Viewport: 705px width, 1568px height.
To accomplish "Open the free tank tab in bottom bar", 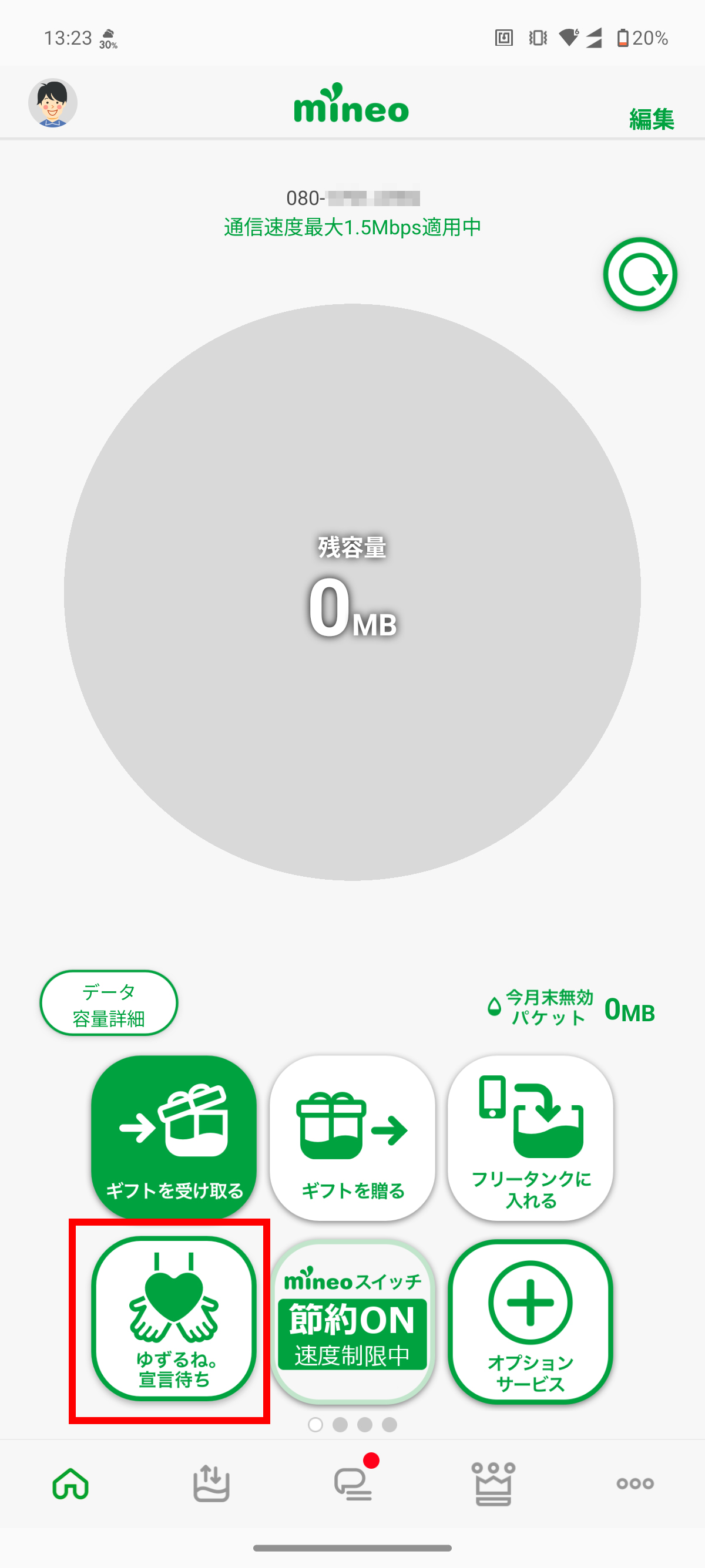I will 211,1484.
